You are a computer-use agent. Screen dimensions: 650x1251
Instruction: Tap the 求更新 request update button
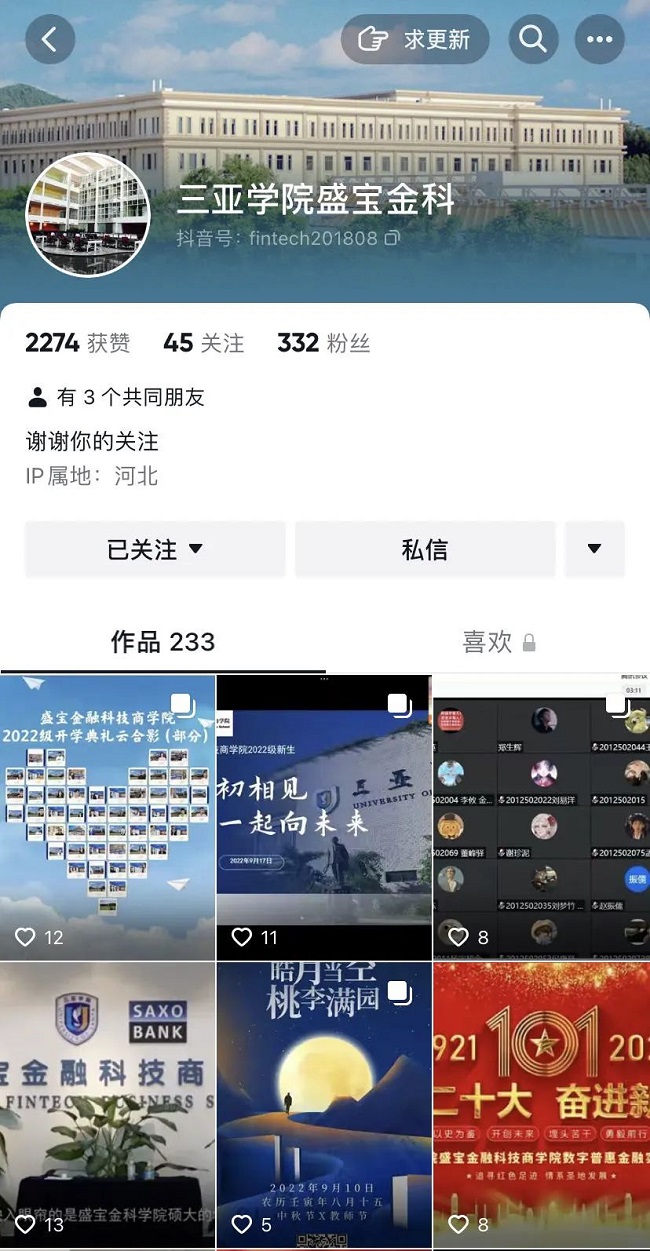tap(415, 40)
